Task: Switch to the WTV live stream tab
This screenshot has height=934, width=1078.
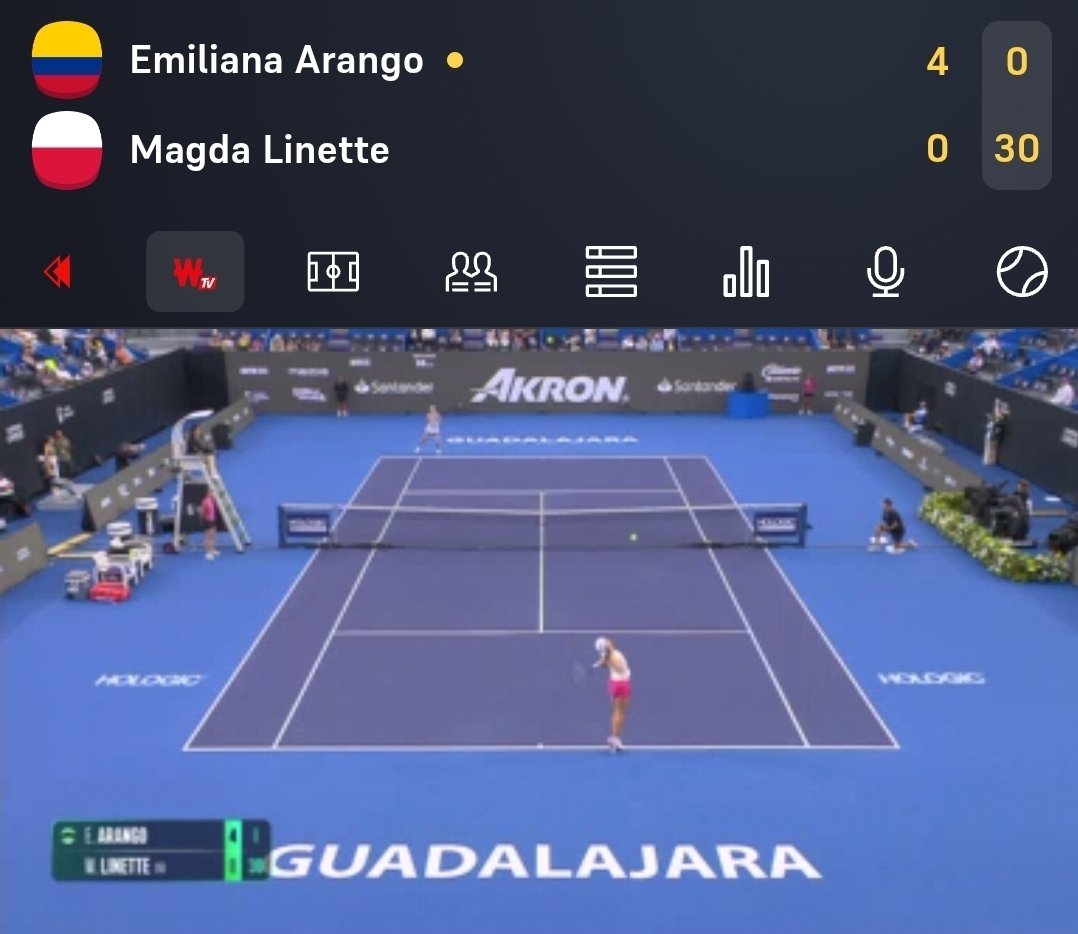Action: pos(195,272)
